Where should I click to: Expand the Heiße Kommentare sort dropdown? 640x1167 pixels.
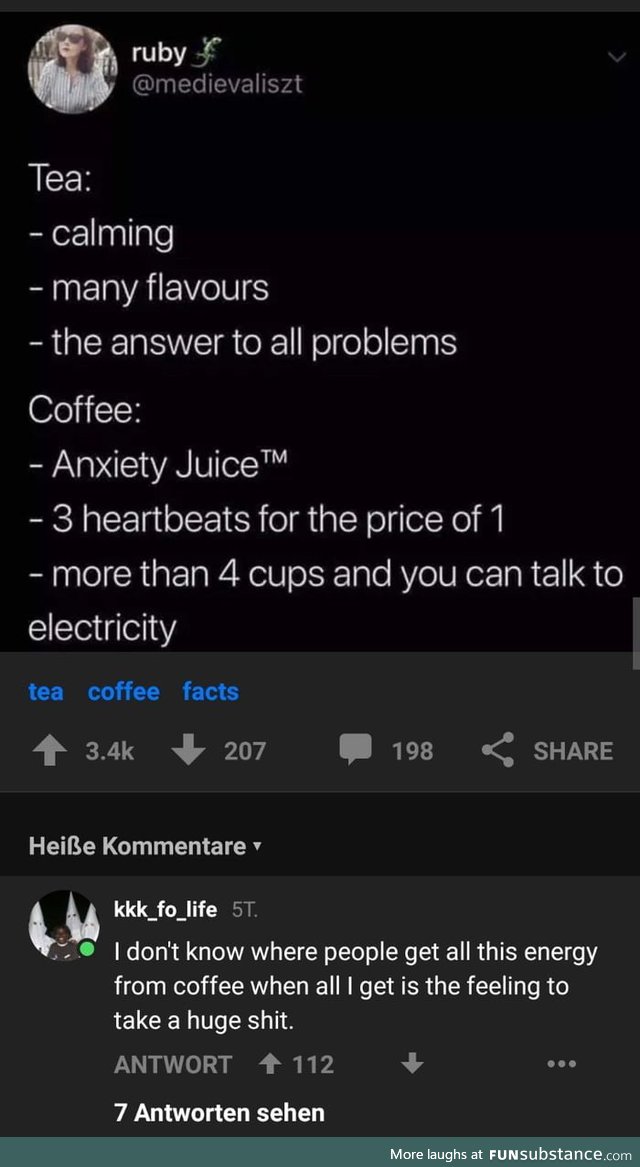145,846
